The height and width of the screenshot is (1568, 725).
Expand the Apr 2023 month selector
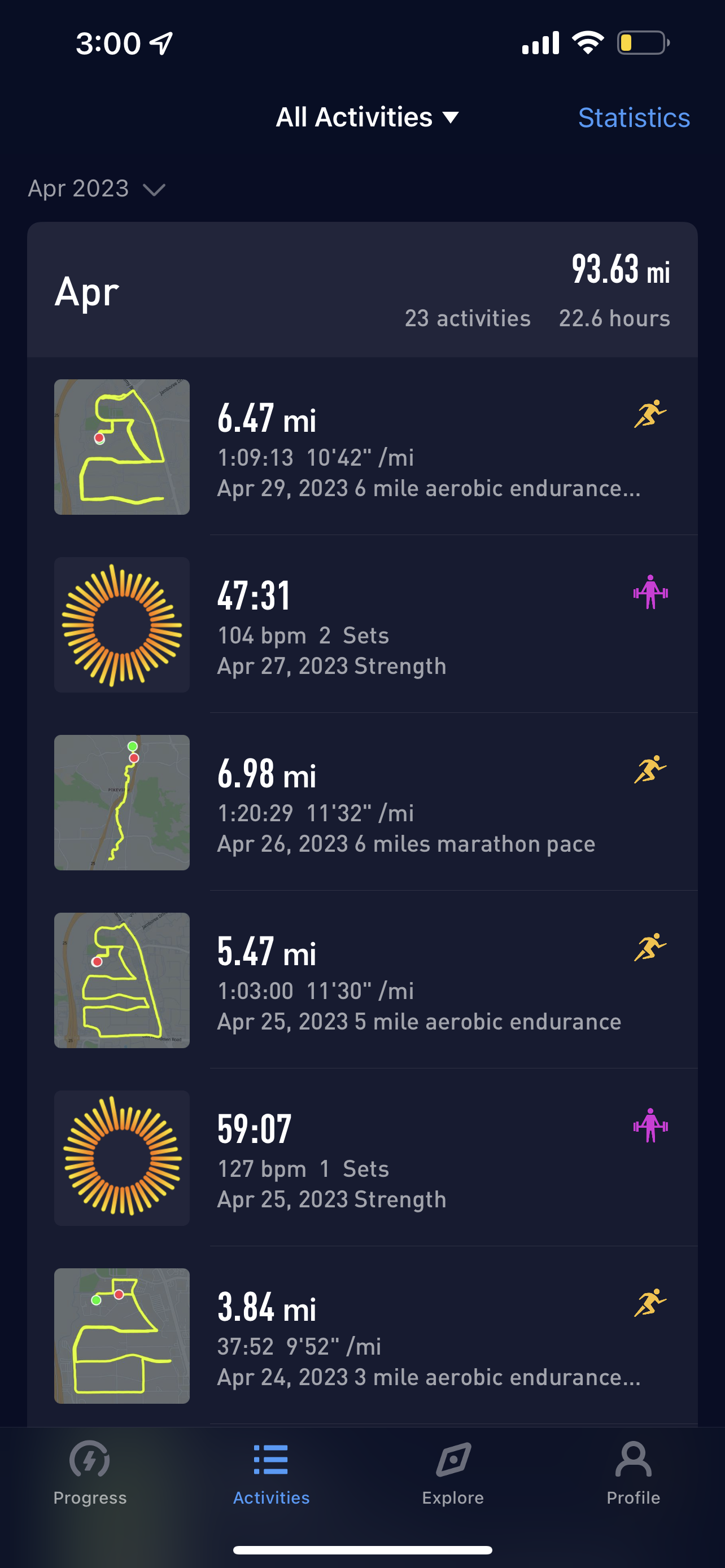click(x=96, y=189)
